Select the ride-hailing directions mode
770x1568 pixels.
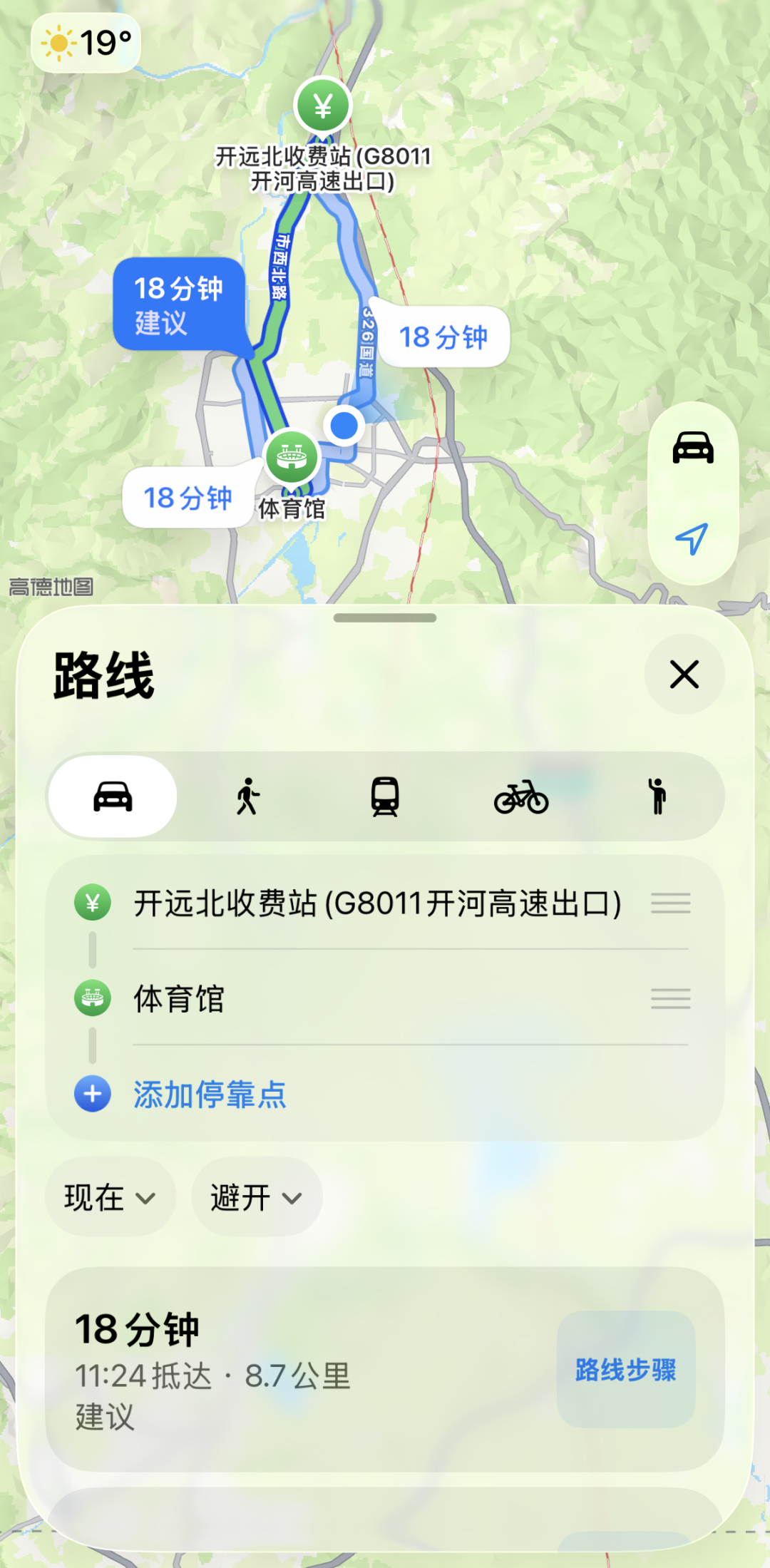(658, 797)
